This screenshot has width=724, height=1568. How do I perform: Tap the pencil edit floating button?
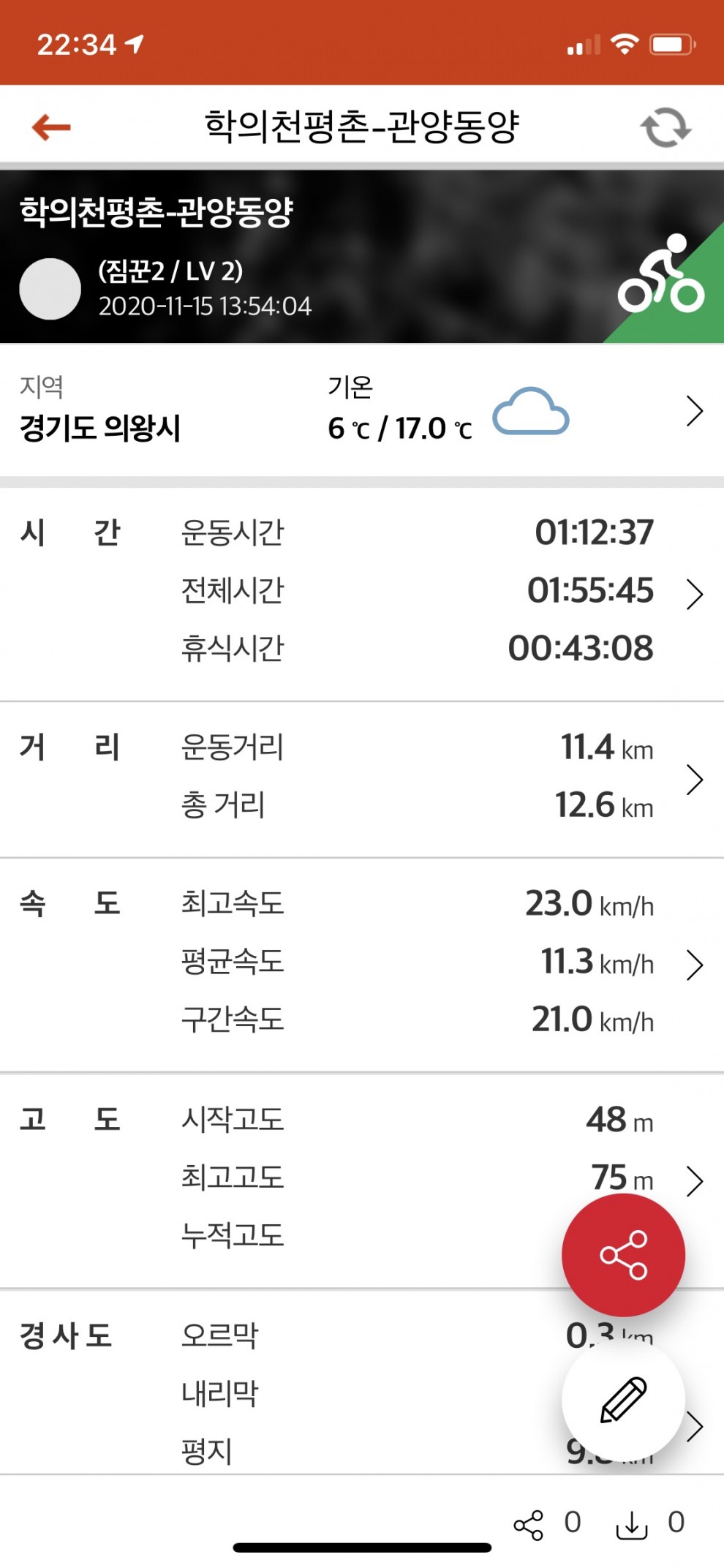623,1400
